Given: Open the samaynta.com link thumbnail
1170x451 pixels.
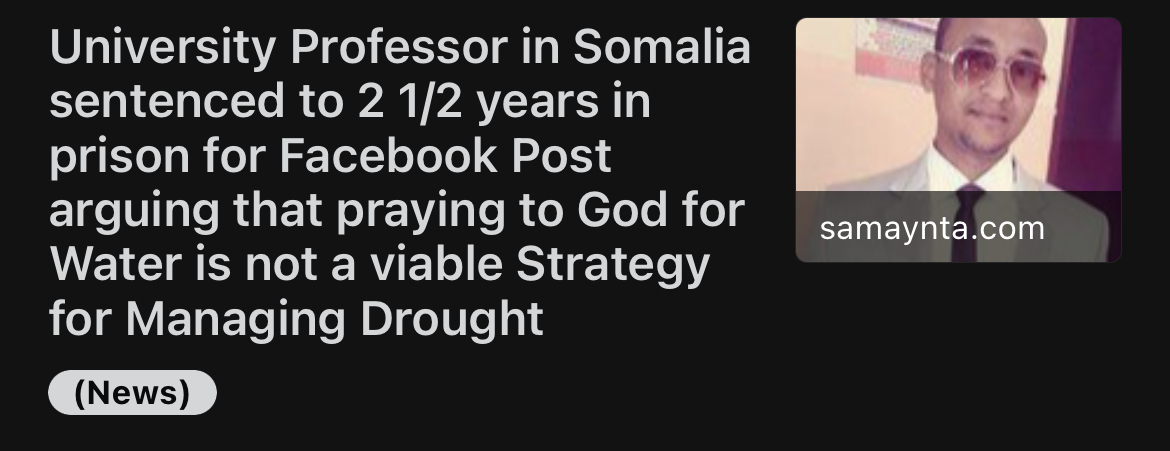Looking at the screenshot, I should [958, 140].
